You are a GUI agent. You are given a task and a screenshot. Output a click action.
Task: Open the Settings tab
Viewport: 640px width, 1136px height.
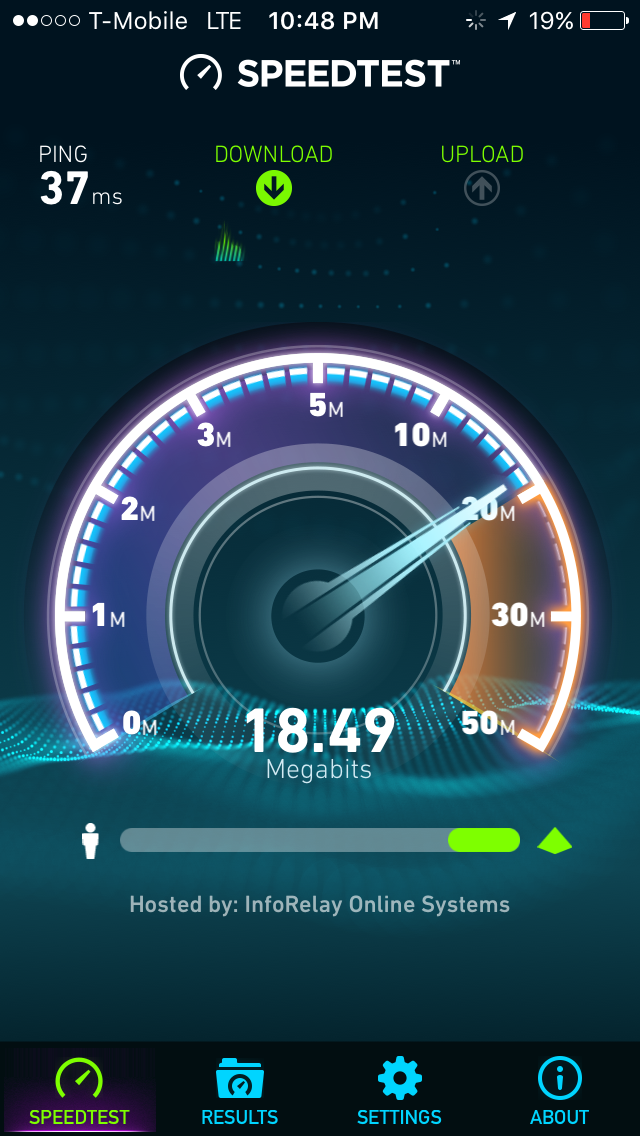click(400, 1090)
